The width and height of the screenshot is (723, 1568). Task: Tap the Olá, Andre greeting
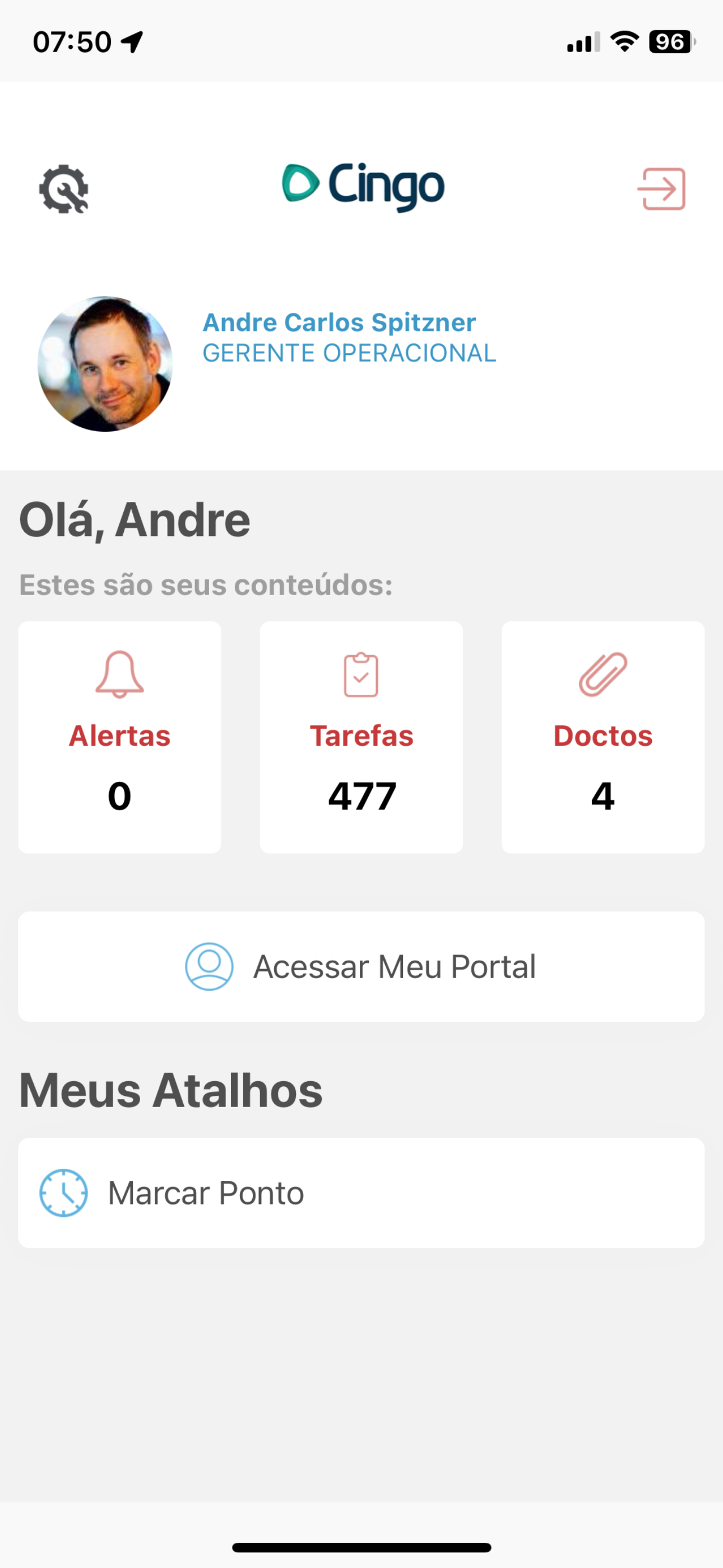(x=134, y=519)
